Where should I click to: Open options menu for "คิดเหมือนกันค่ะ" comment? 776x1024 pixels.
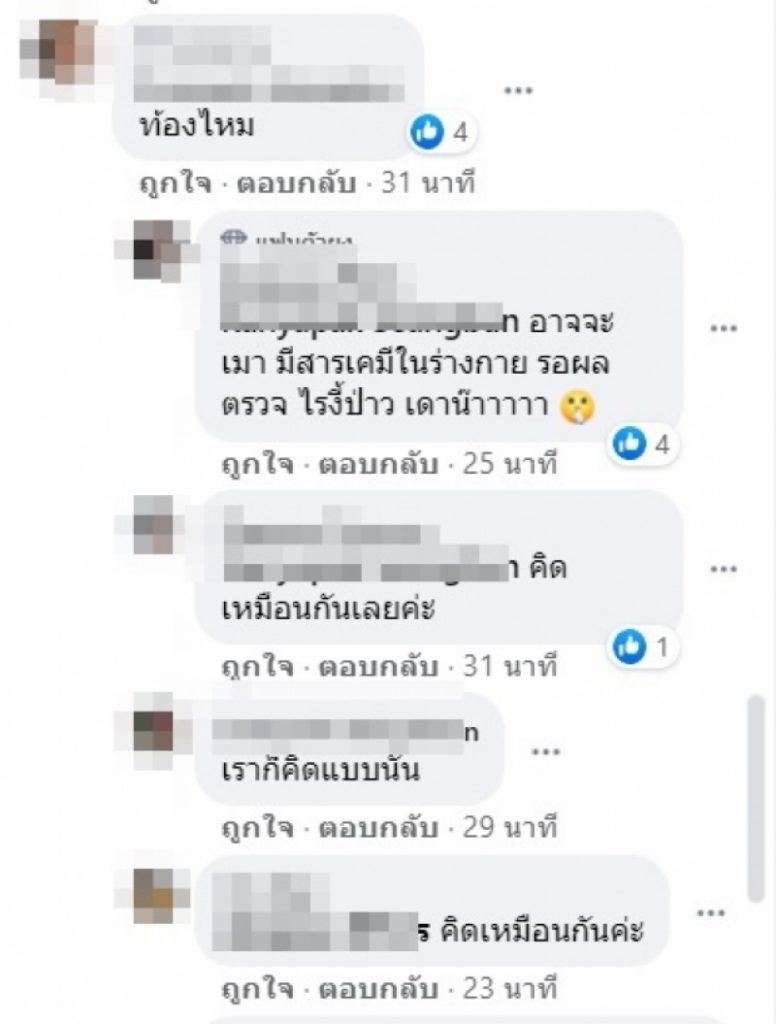click(x=711, y=912)
